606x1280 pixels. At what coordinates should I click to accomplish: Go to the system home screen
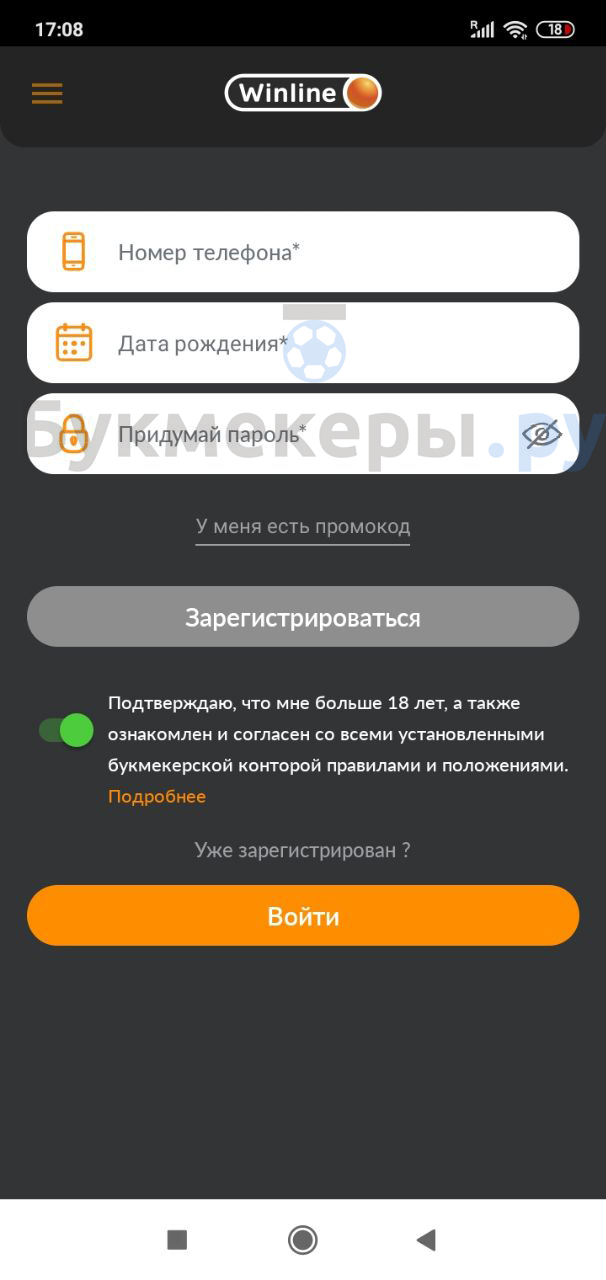click(x=303, y=1240)
